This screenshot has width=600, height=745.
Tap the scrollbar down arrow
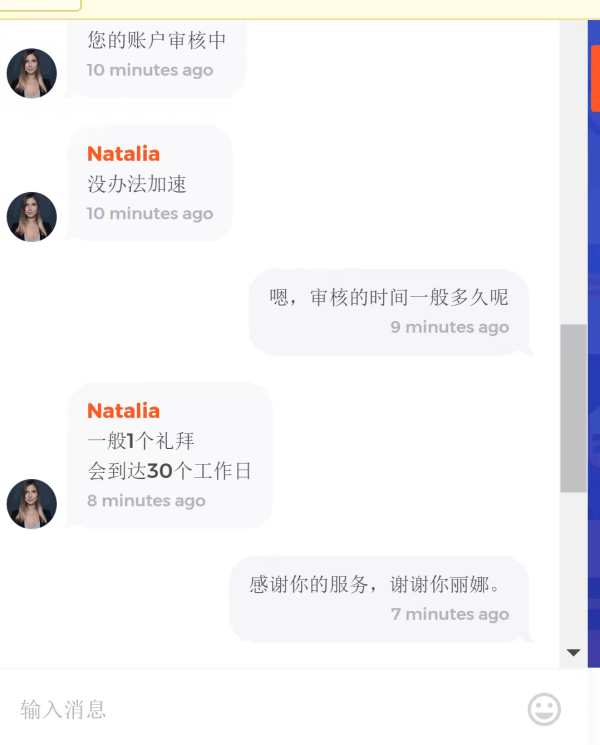tap(573, 652)
